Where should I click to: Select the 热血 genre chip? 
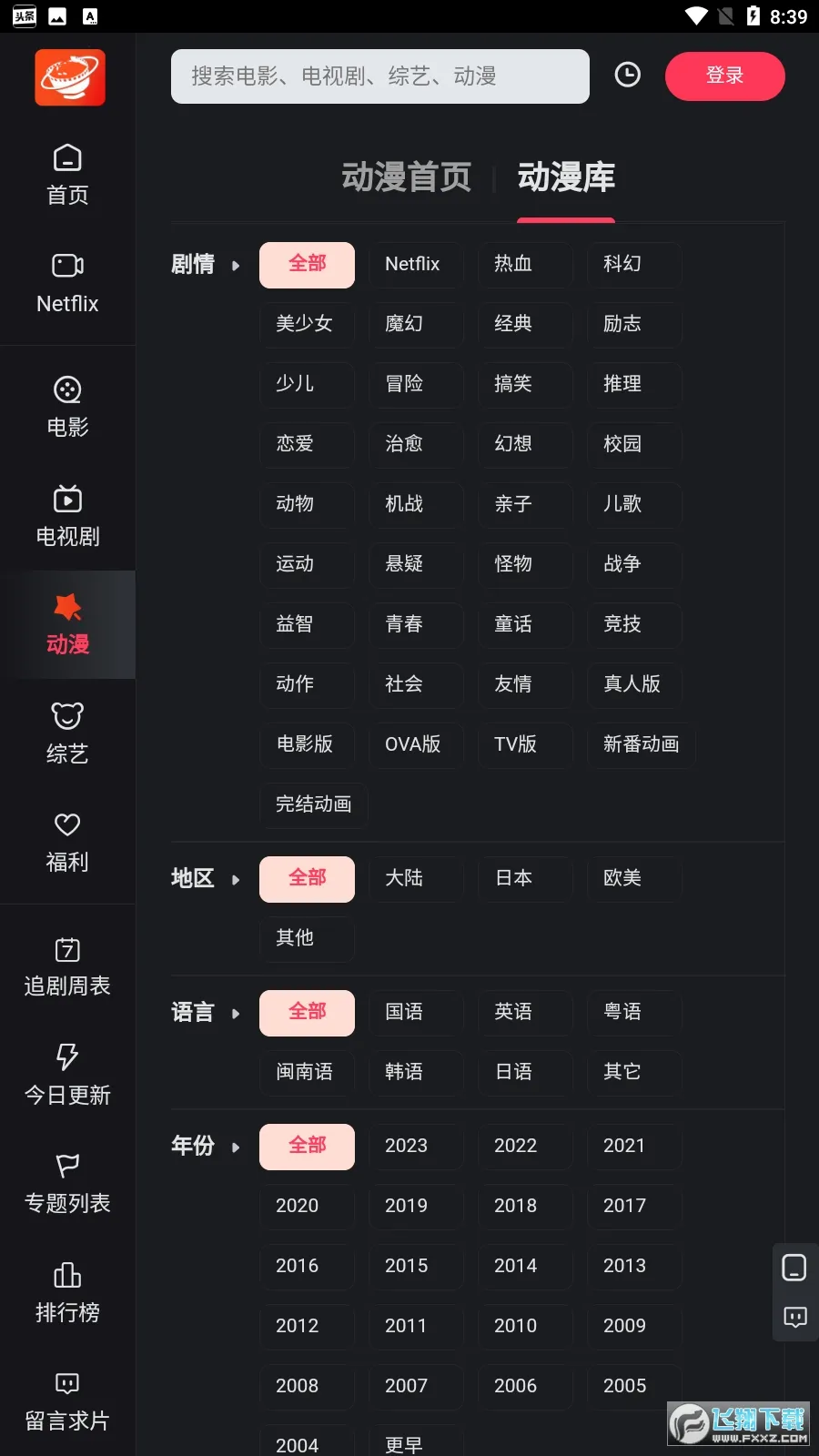[525, 265]
